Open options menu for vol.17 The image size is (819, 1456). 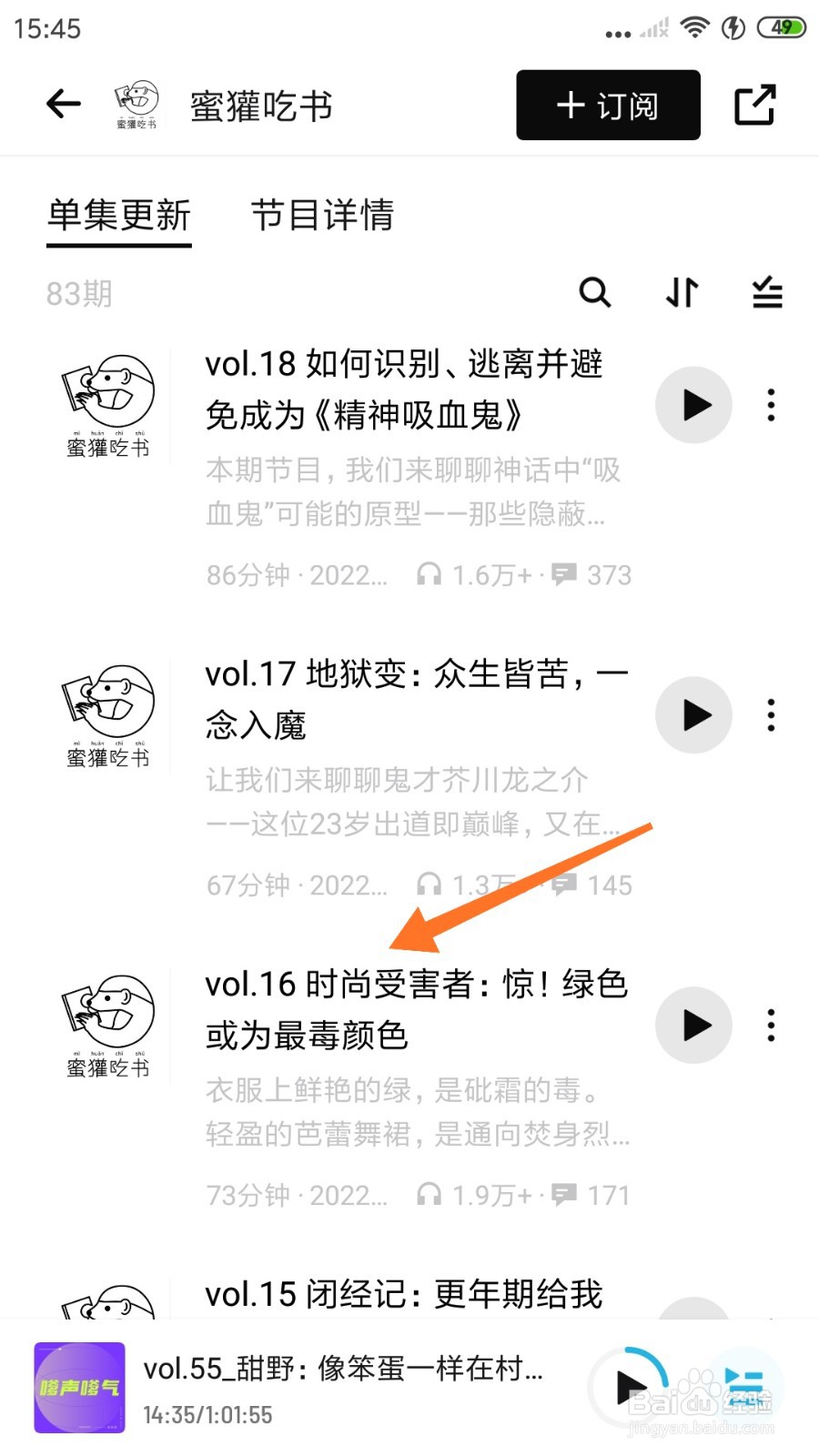pos(770,715)
